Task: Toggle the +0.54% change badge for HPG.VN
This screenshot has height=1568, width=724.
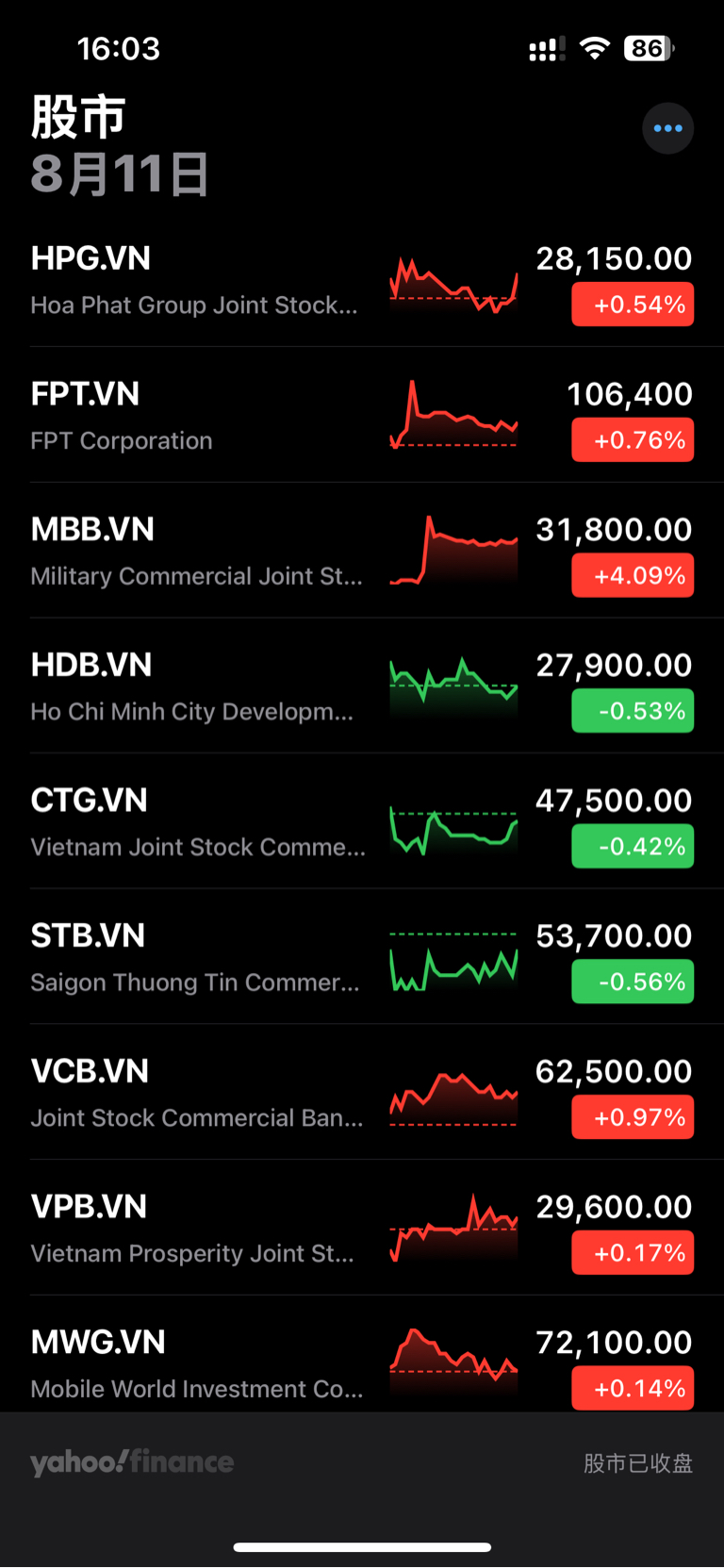Action: [x=633, y=305]
